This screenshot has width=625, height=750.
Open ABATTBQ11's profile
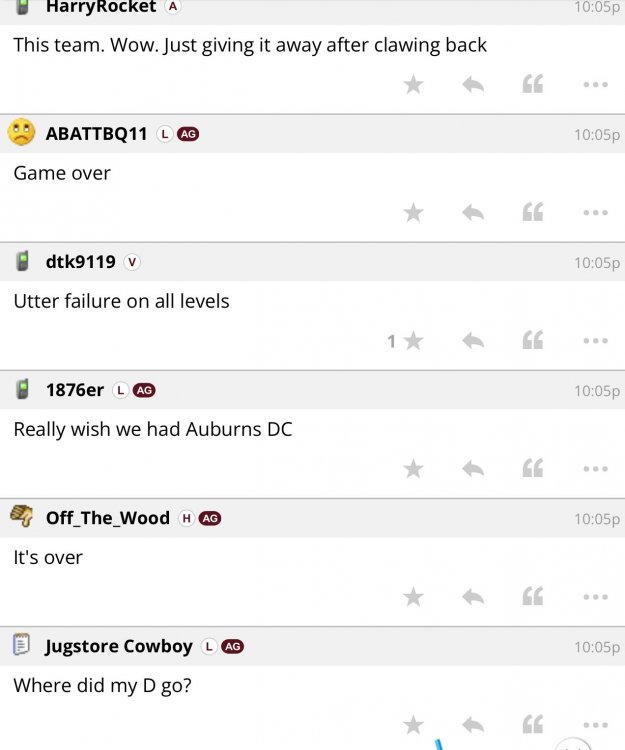point(96,134)
